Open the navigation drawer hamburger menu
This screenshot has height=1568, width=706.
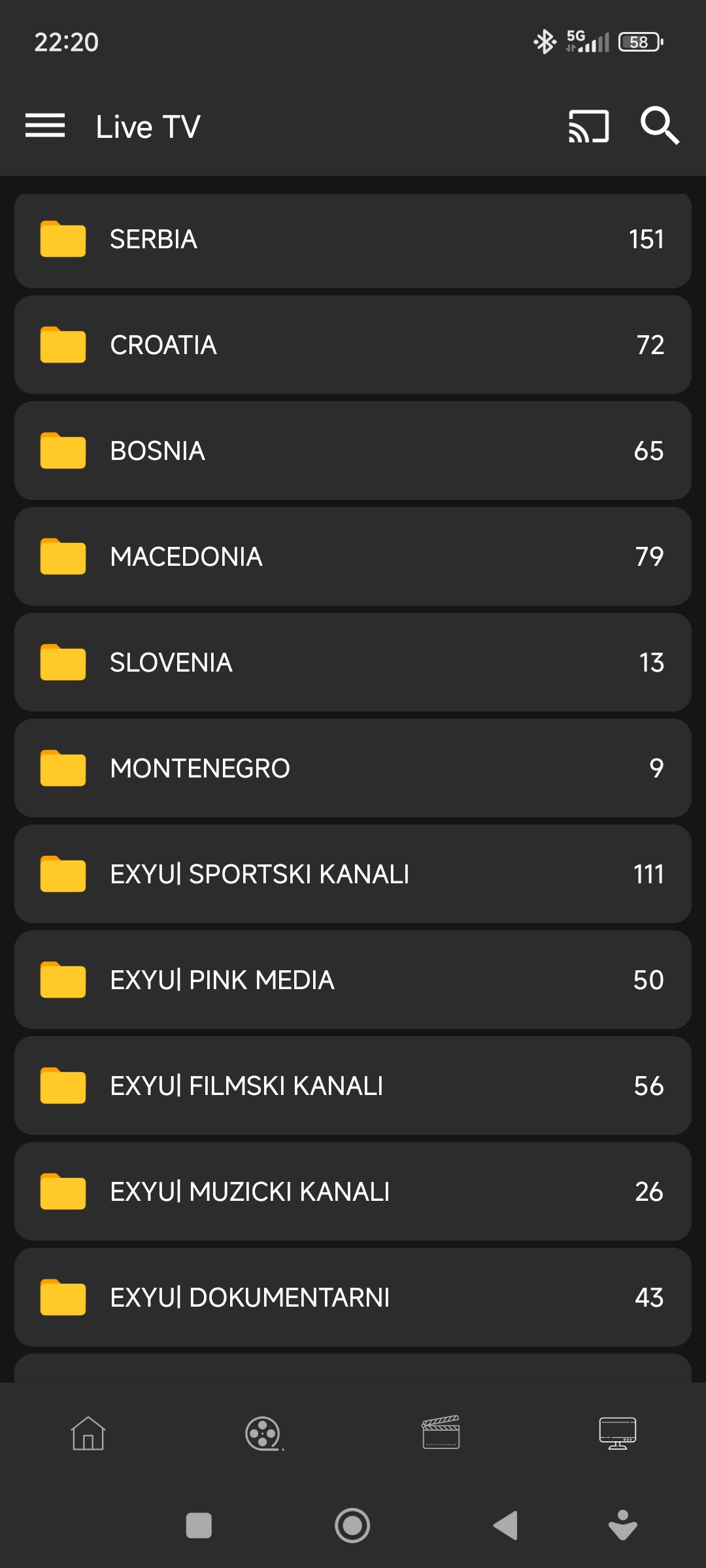coord(44,126)
